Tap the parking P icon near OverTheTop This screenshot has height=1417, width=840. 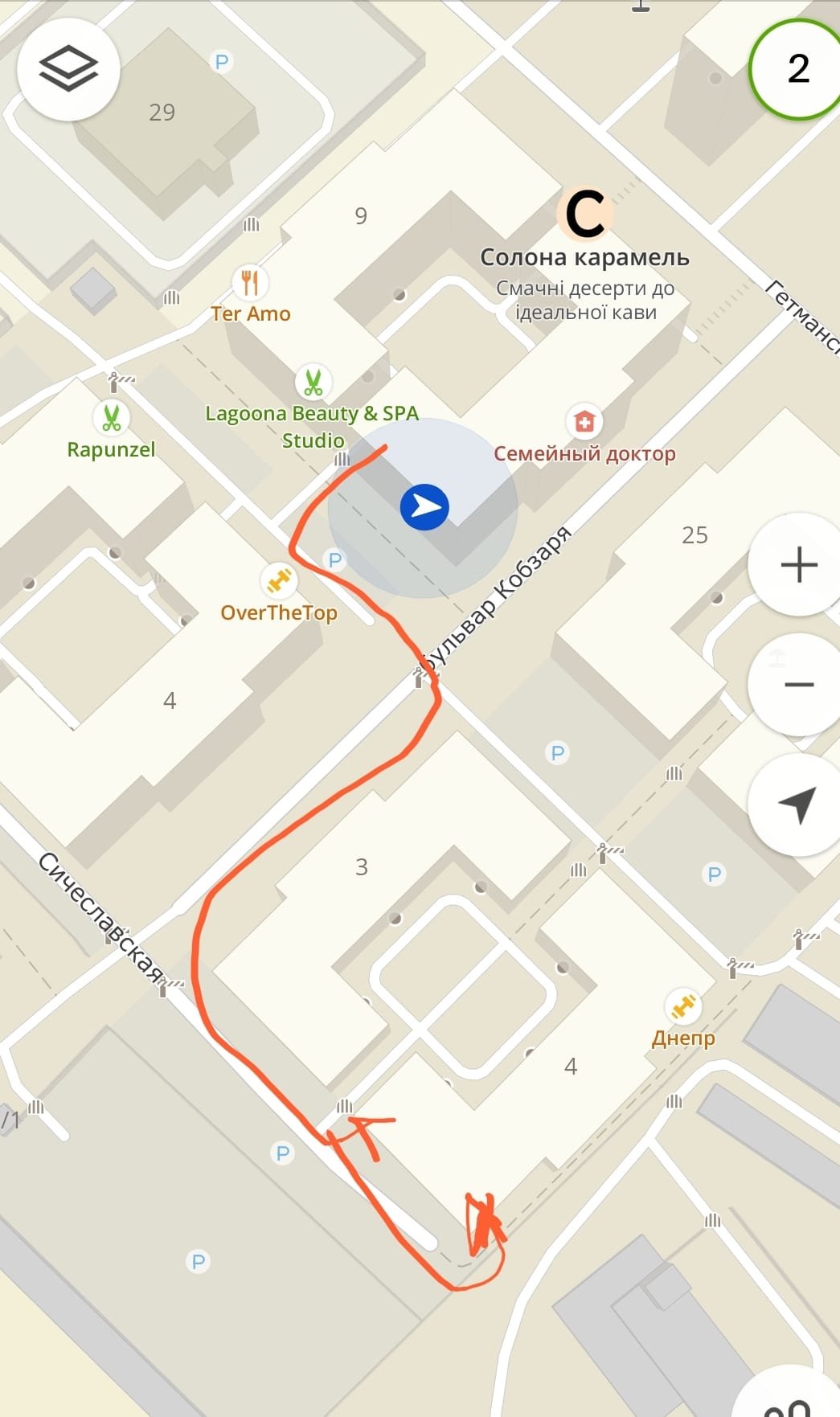pos(335,559)
